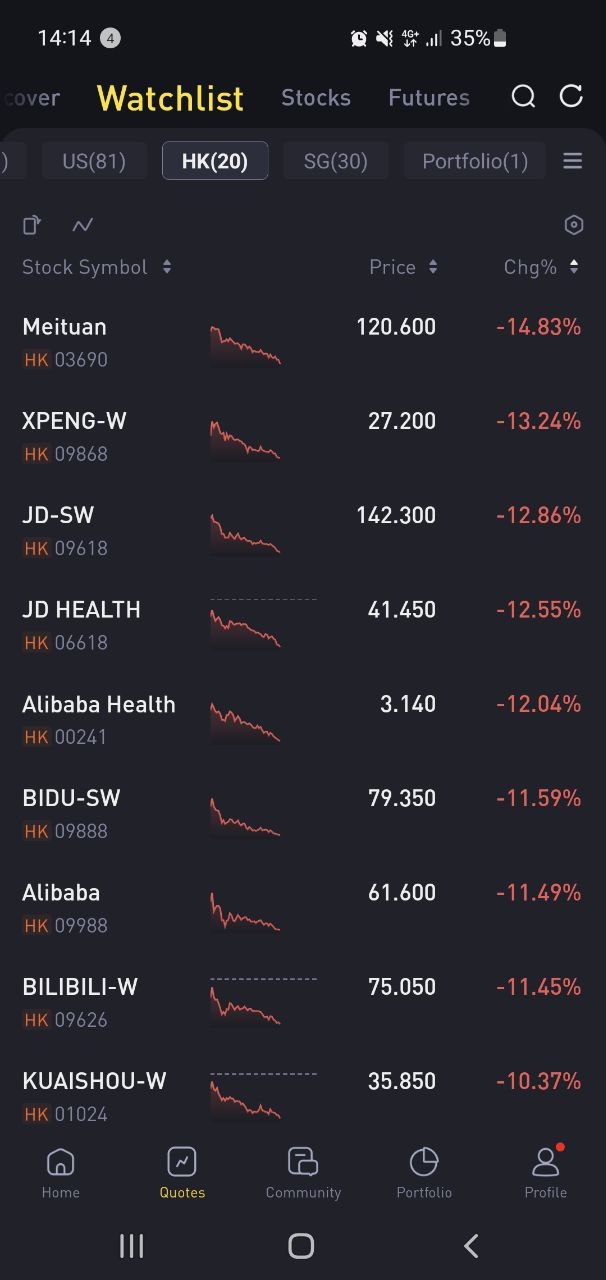This screenshot has width=606, height=1280.
Task: Sort the list by Price
Action: tap(403, 267)
